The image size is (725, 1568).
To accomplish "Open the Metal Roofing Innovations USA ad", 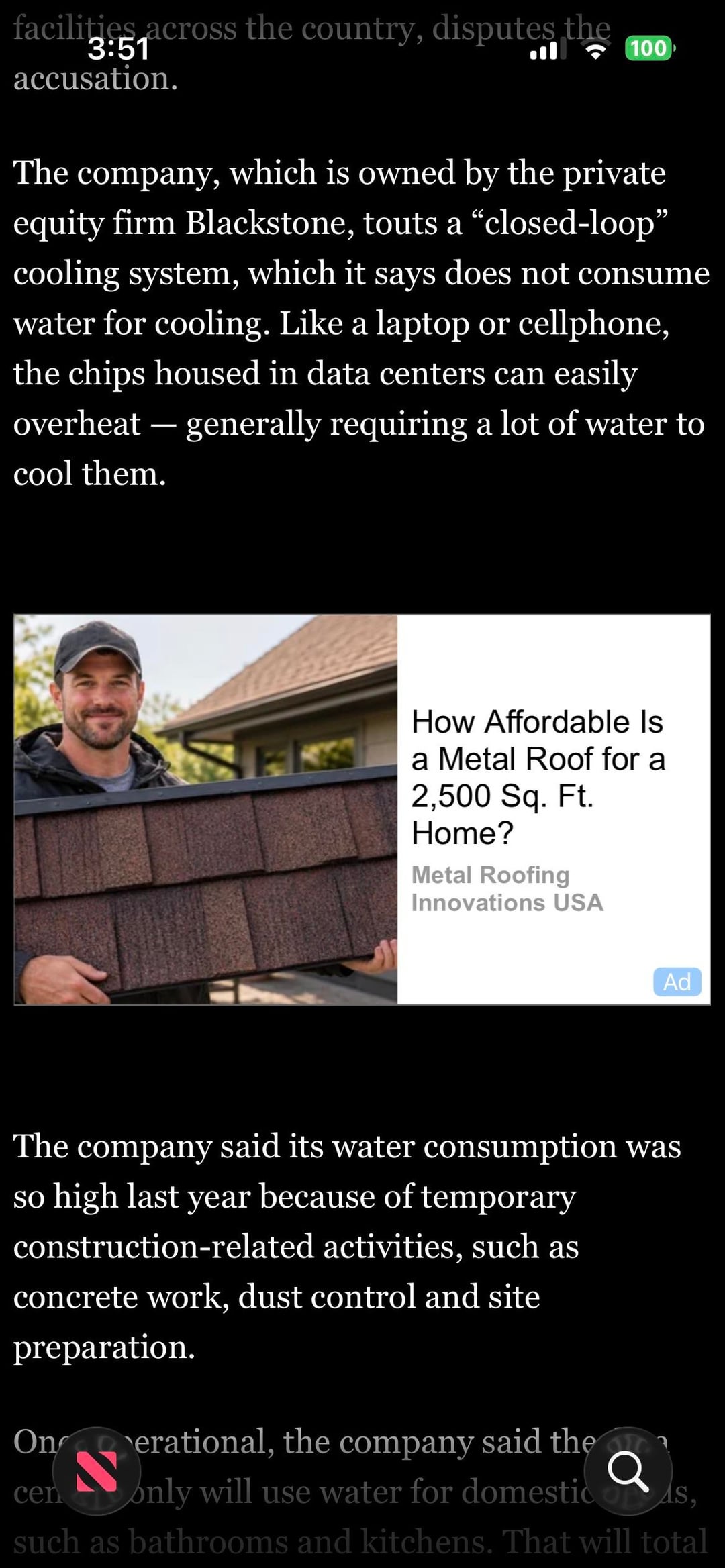I will (362, 809).
